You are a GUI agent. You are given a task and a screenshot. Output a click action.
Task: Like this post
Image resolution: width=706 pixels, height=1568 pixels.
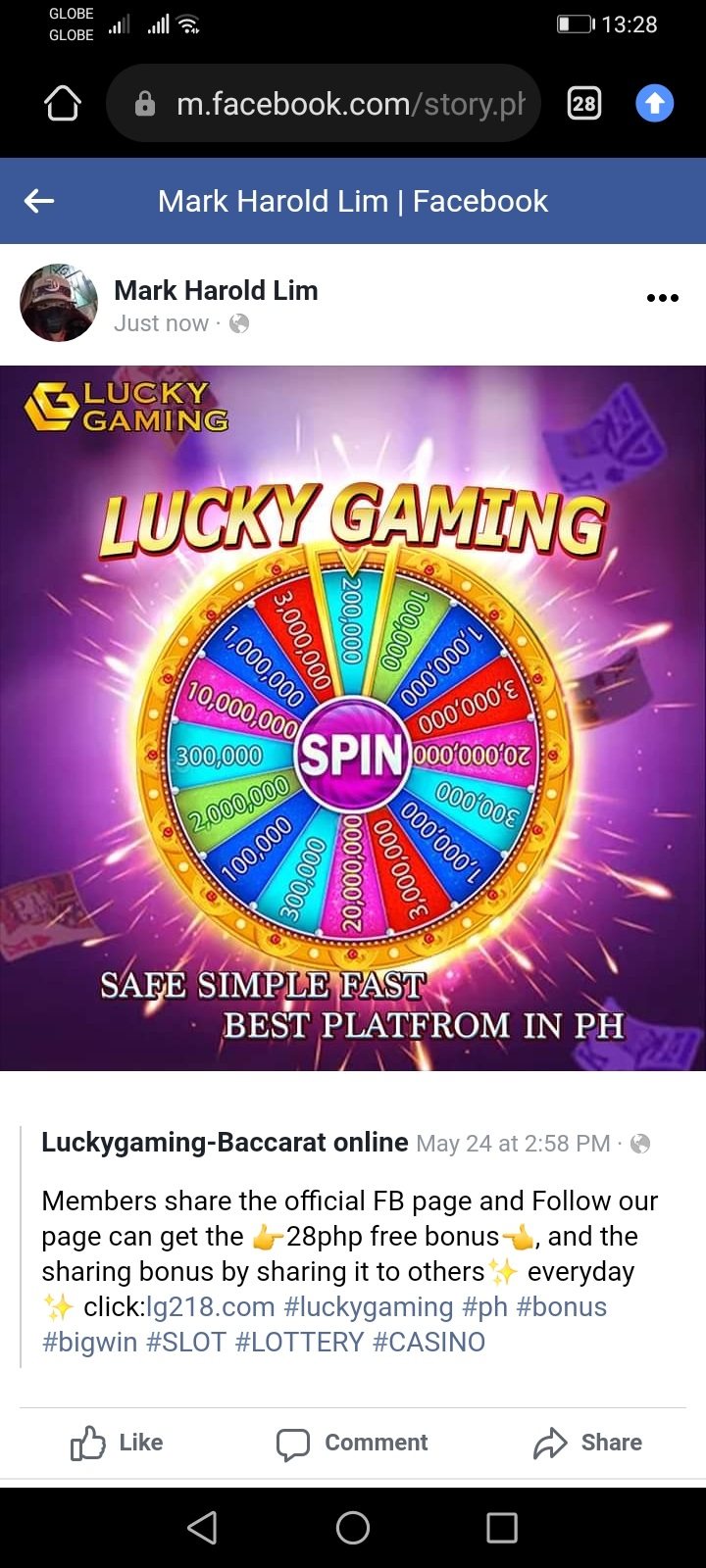pos(118,1443)
